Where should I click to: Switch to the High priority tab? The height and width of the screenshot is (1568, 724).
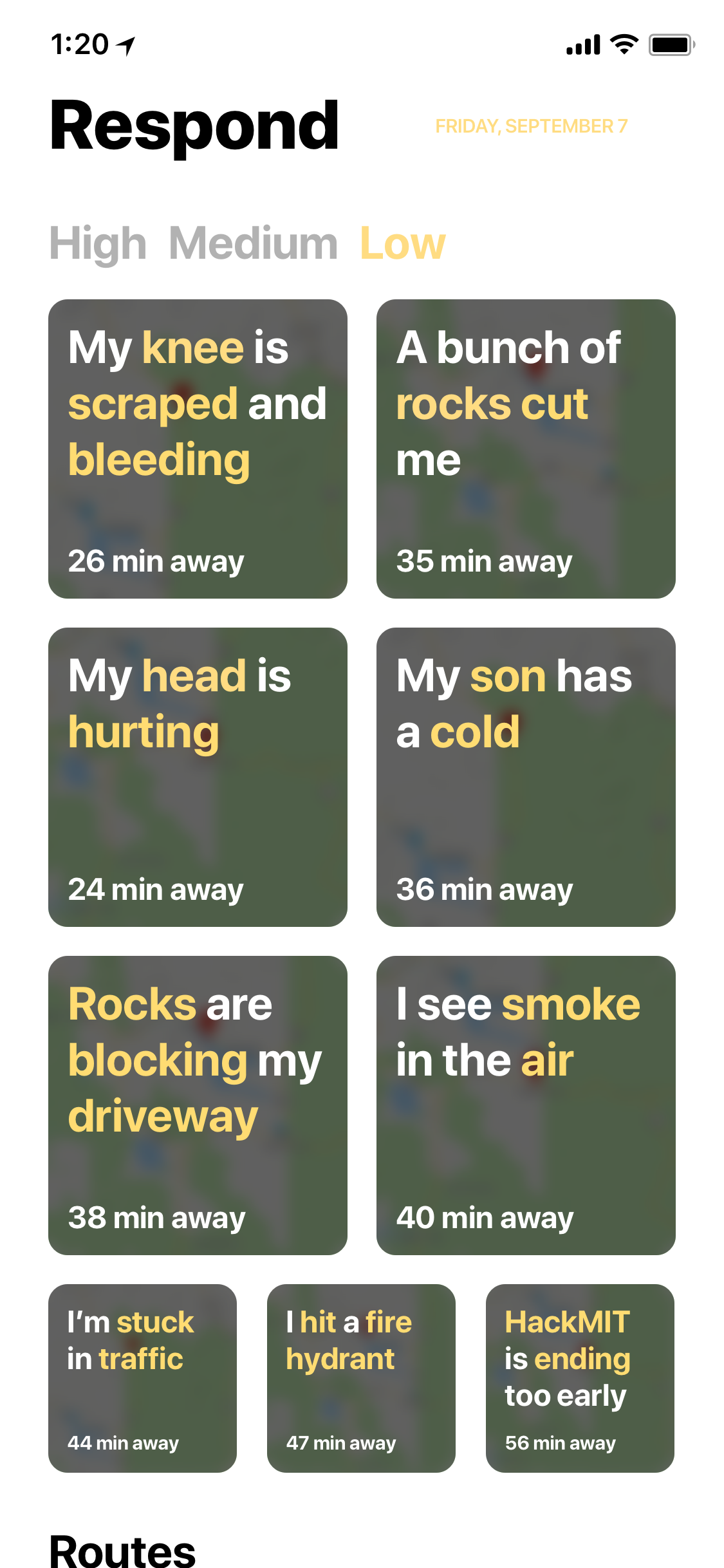point(98,244)
